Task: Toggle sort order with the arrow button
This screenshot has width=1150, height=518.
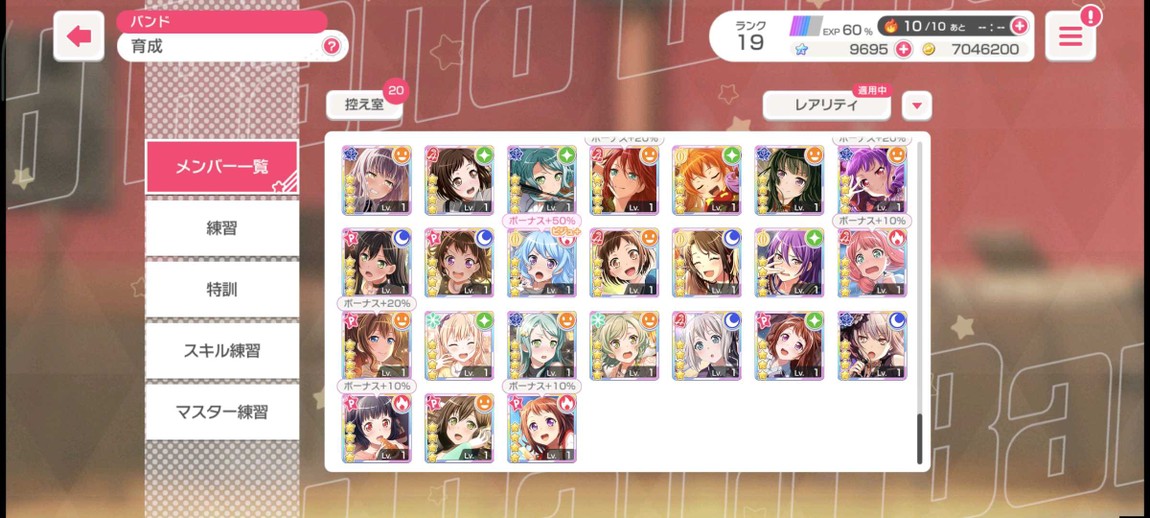Action: click(916, 106)
